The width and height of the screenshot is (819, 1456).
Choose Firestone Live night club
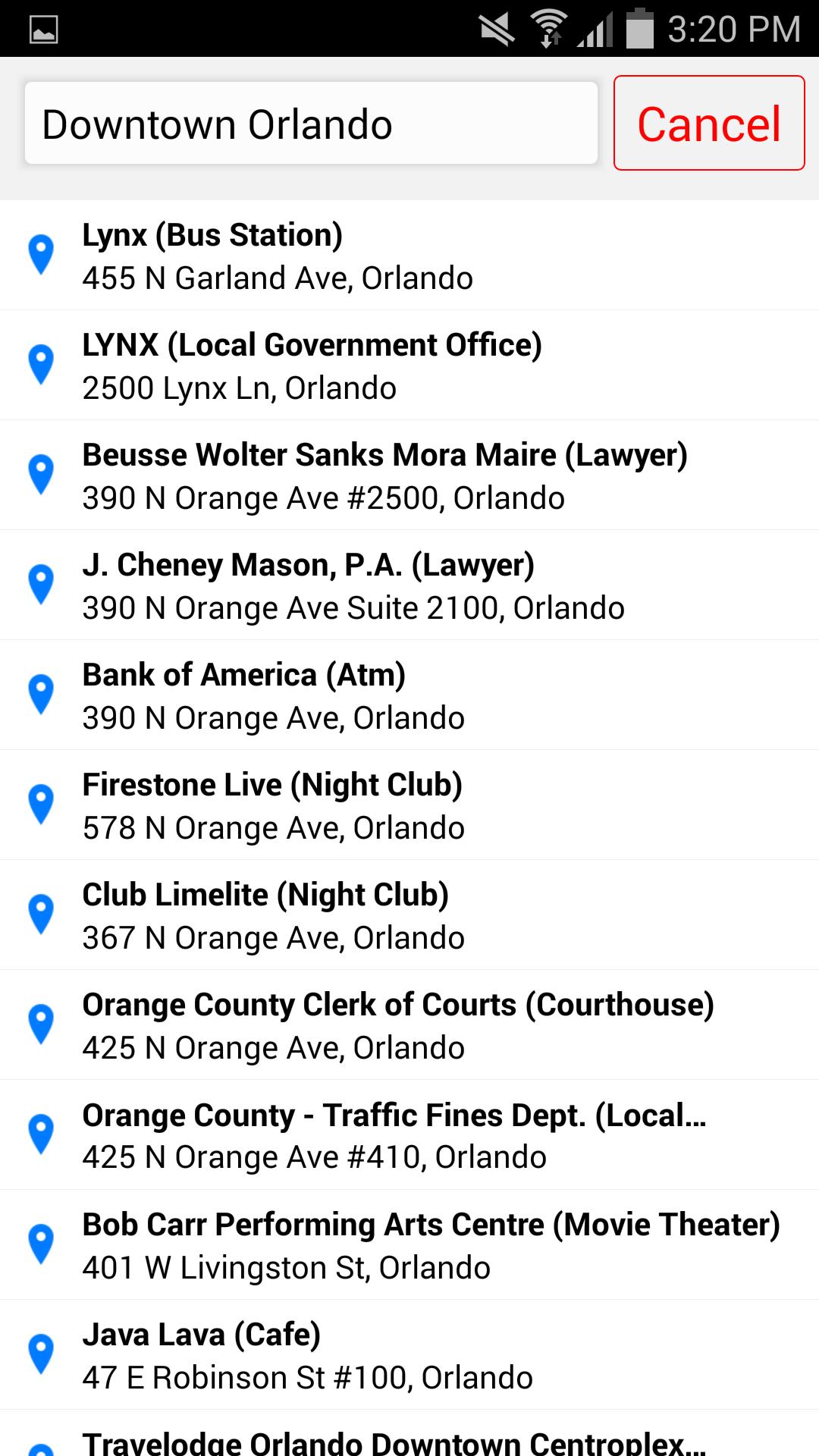(409, 805)
